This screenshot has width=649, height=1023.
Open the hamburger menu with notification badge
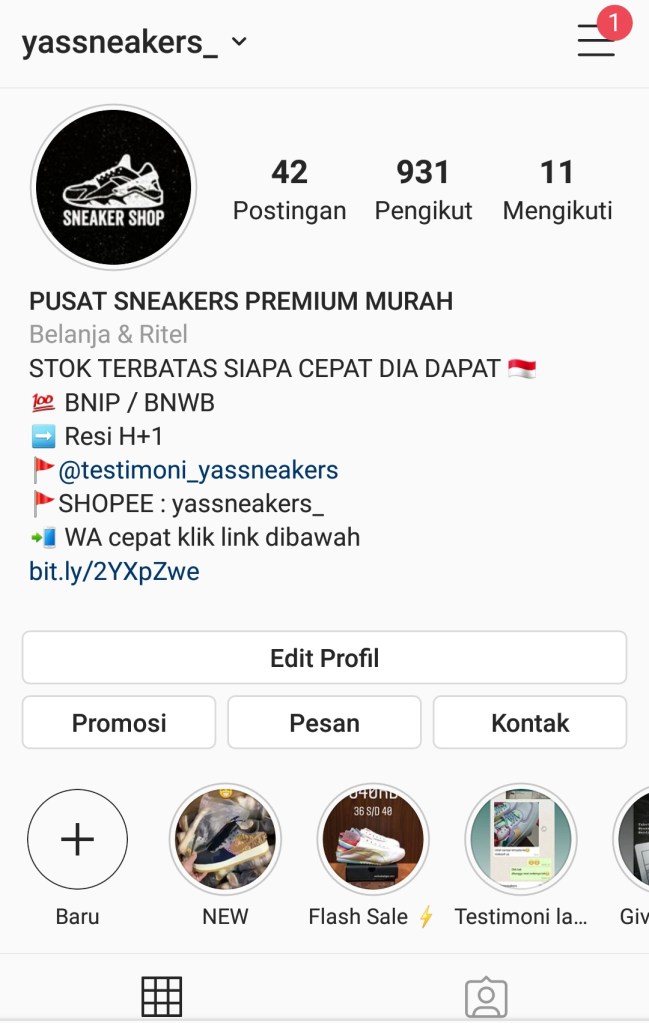point(597,40)
